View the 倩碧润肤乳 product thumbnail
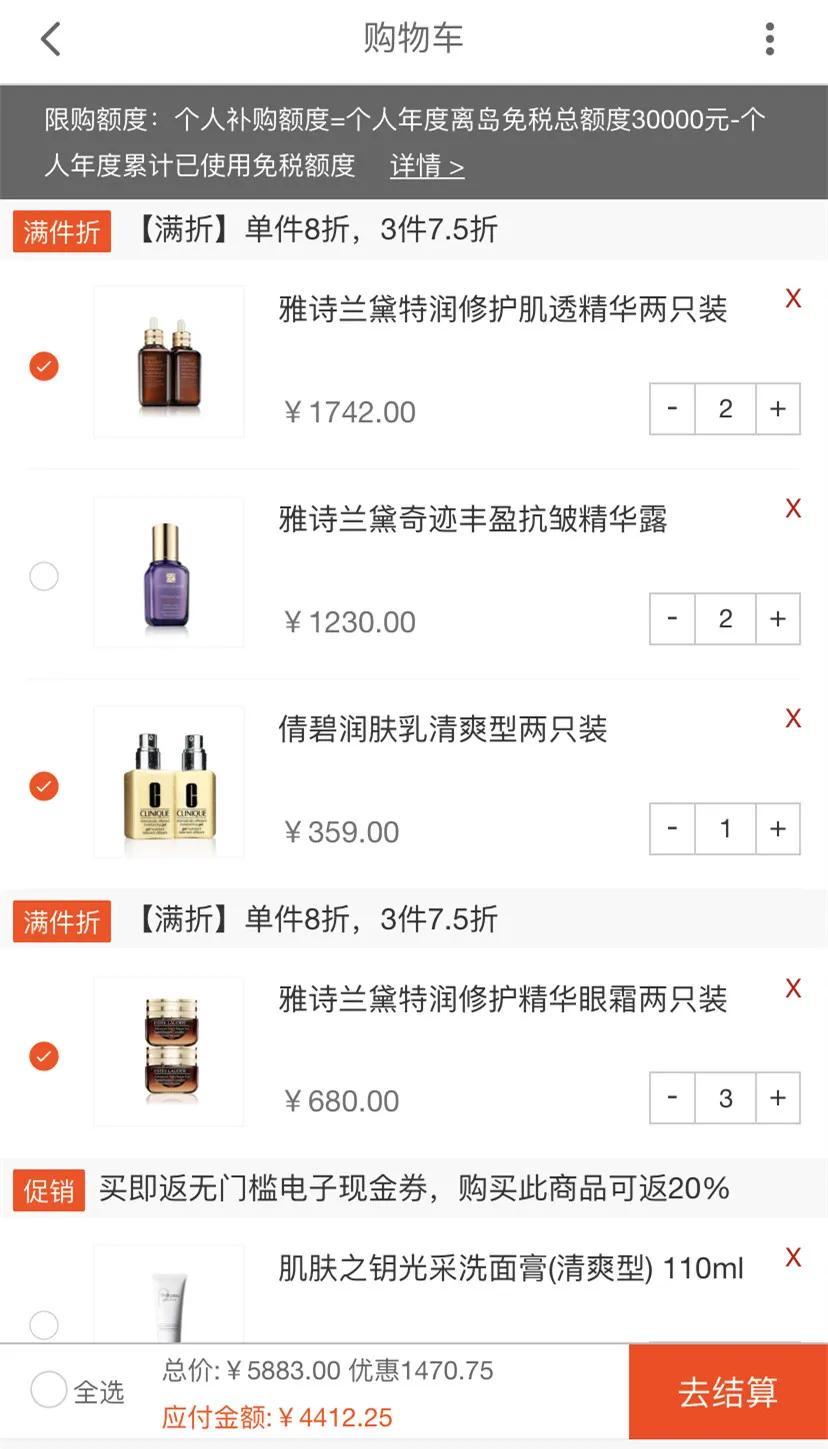 [x=168, y=781]
